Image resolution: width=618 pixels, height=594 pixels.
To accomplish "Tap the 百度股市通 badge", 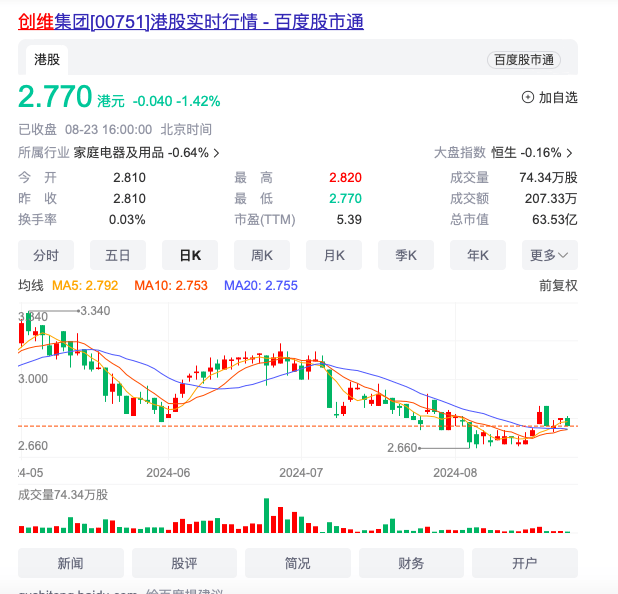I will 524,60.
